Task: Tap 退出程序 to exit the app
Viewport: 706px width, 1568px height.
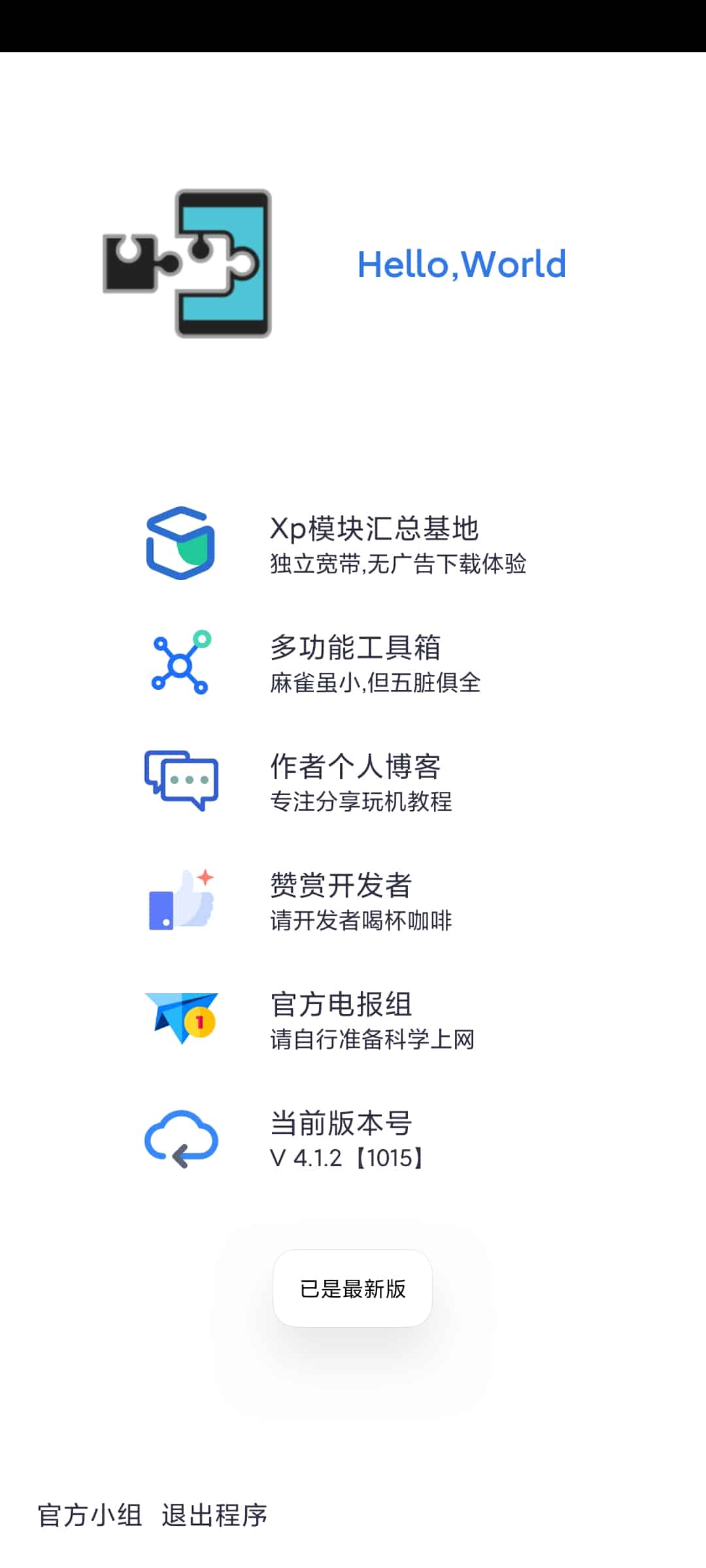Action: click(214, 1515)
